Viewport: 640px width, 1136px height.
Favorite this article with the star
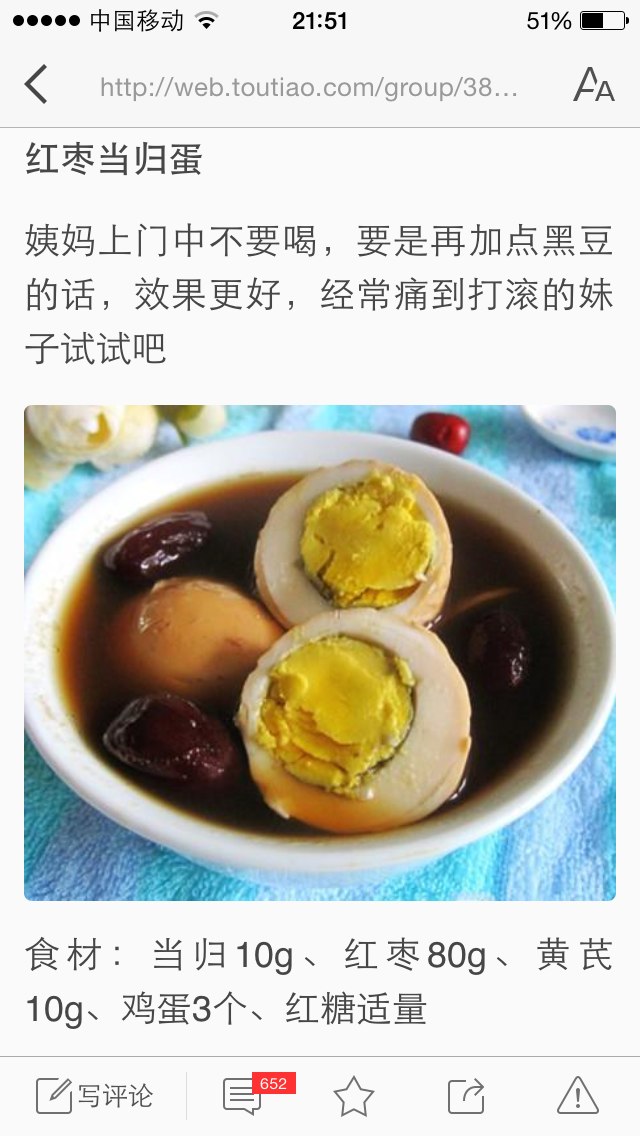click(x=354, y=1096)
